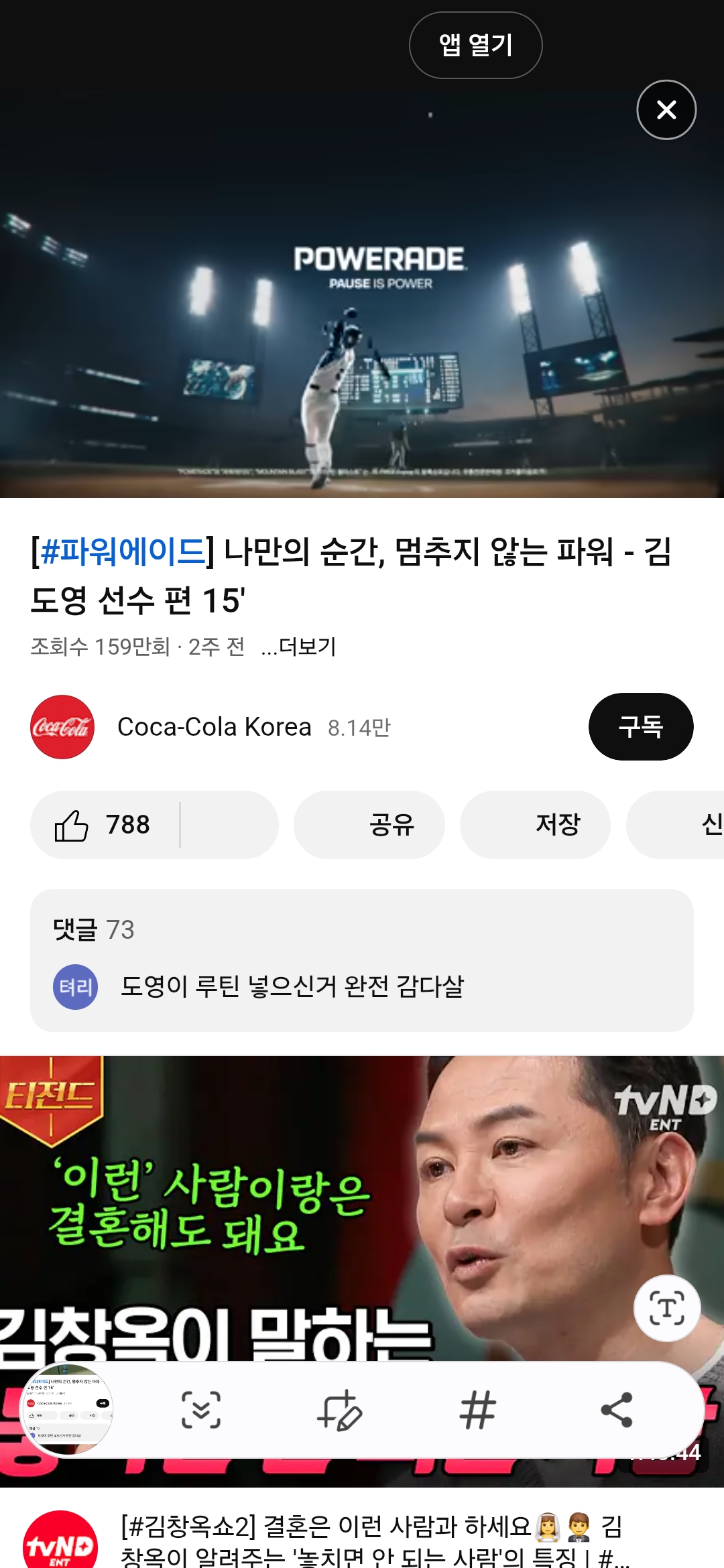This screenshot has width=724, height=1568.
Task: Share the video via 공유
Action: pyautogui.click(x=369, y=825)
